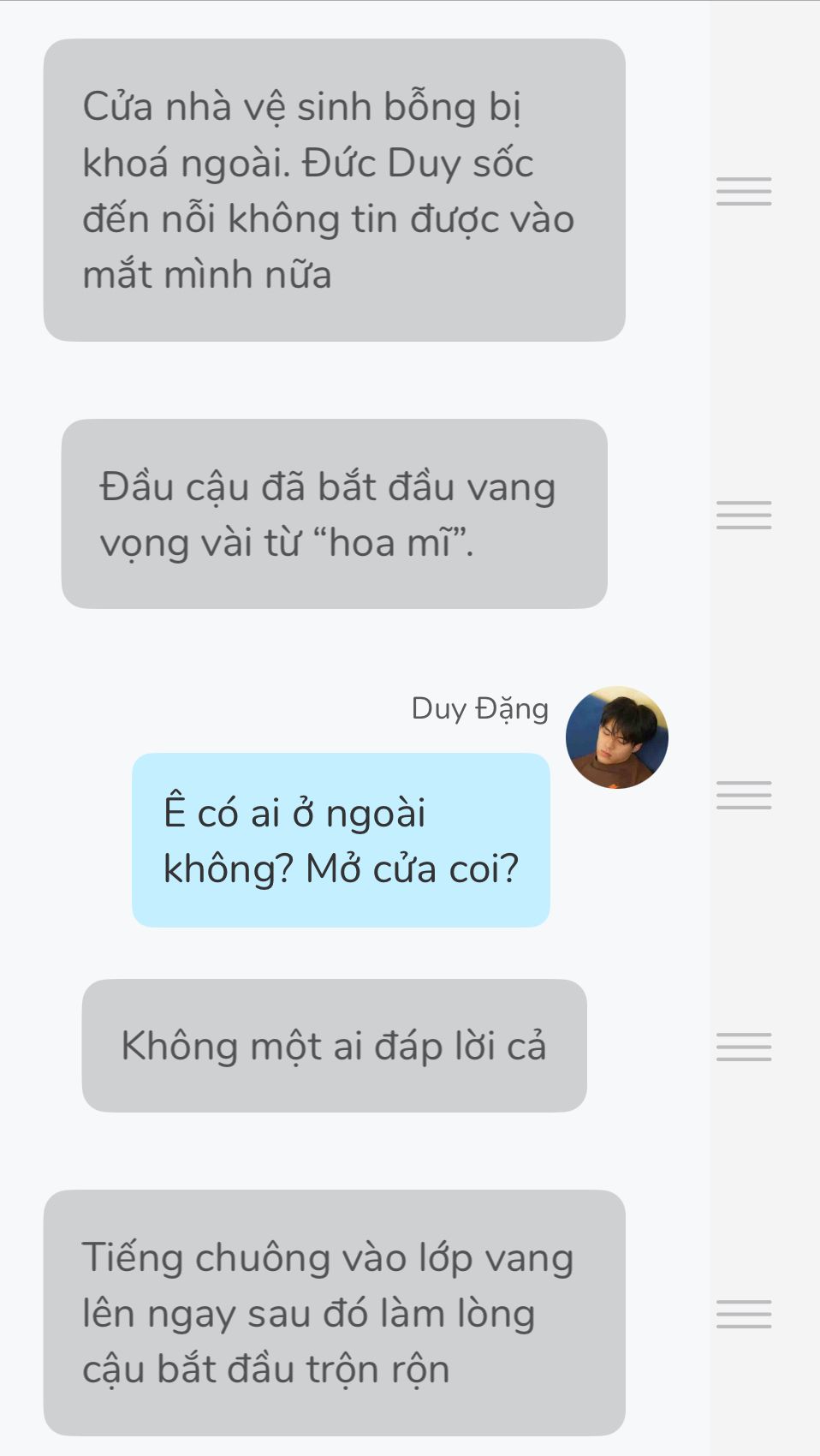Edit the "Không một ai đáp lời cả" bubble
Screen dimensions: 820x1456
334,1046
